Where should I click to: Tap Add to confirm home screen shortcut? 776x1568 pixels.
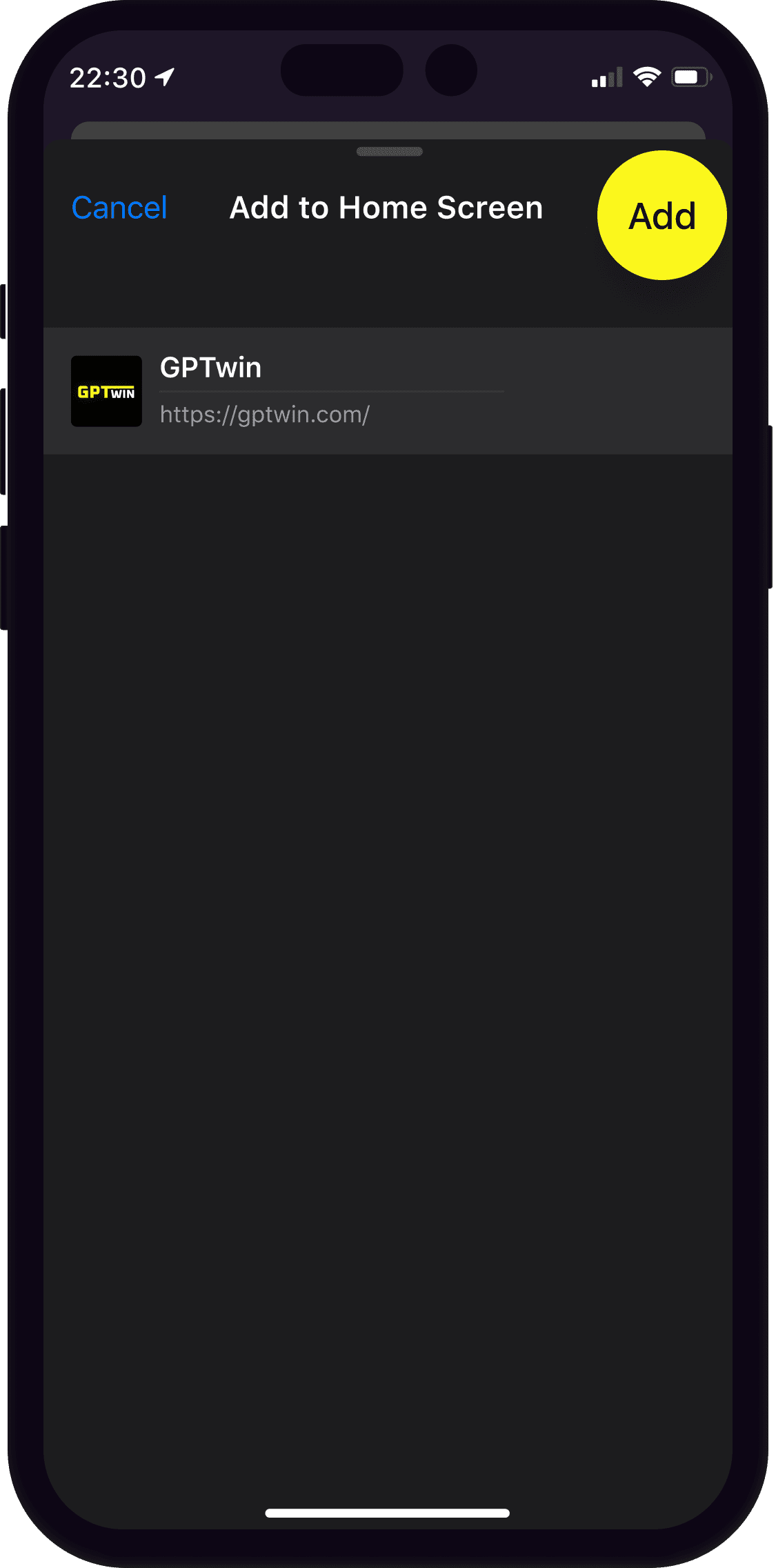click(x=661, y=216)
